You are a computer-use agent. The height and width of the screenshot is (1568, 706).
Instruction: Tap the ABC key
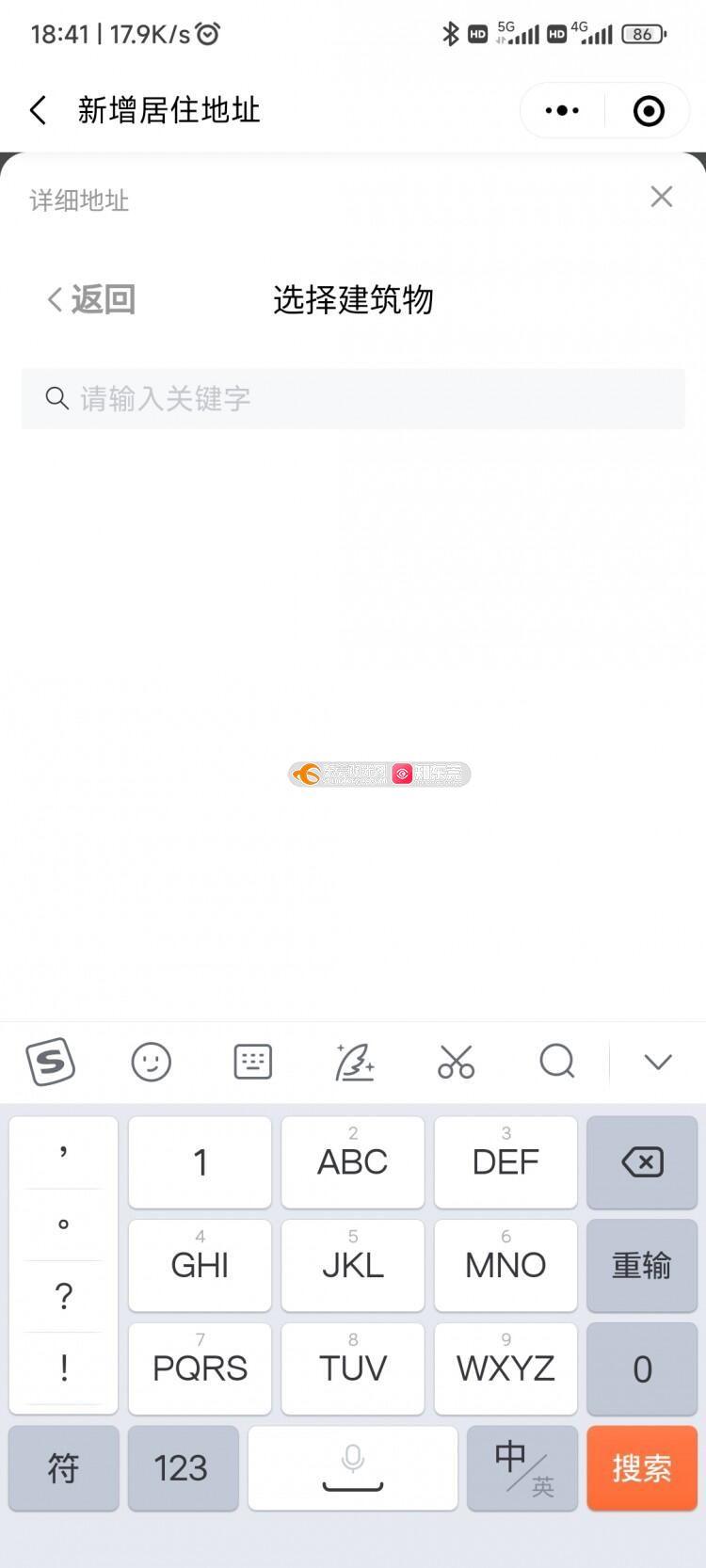(353, 1162)
